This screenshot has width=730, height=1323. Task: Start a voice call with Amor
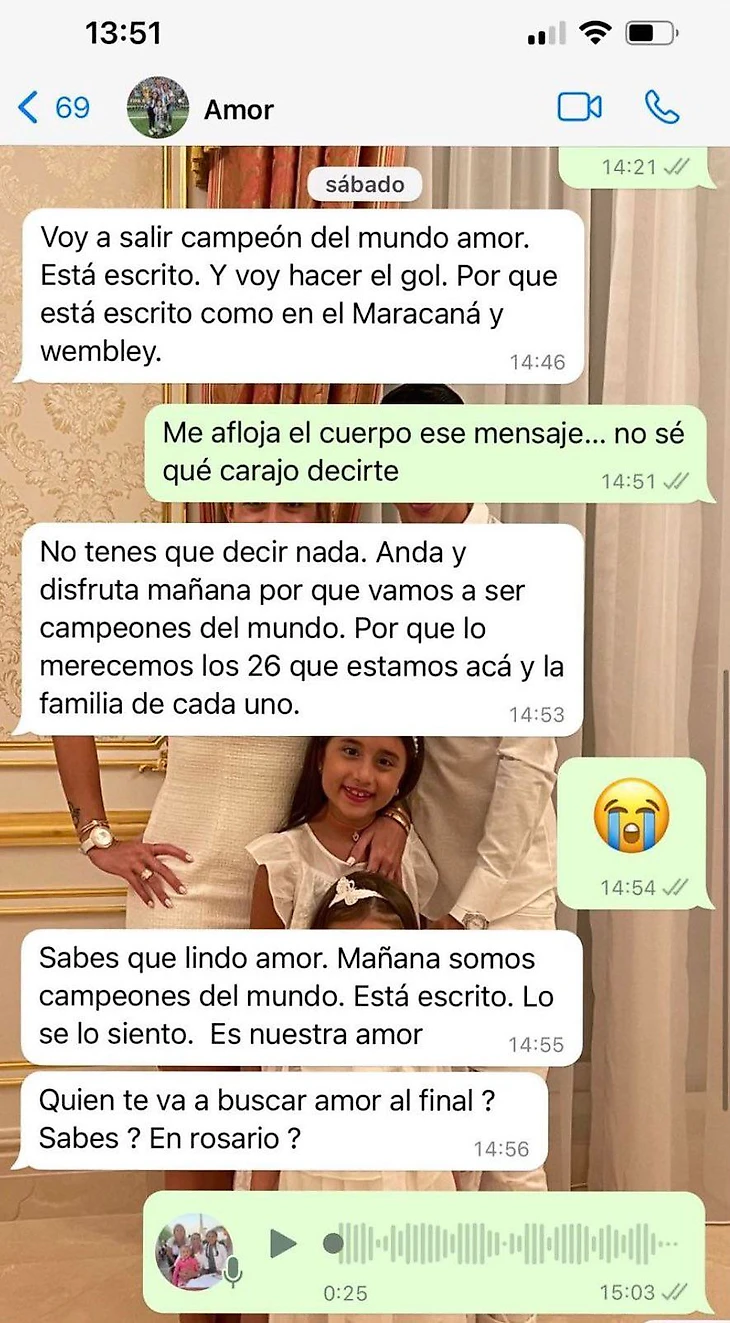(x=662, y=107)
